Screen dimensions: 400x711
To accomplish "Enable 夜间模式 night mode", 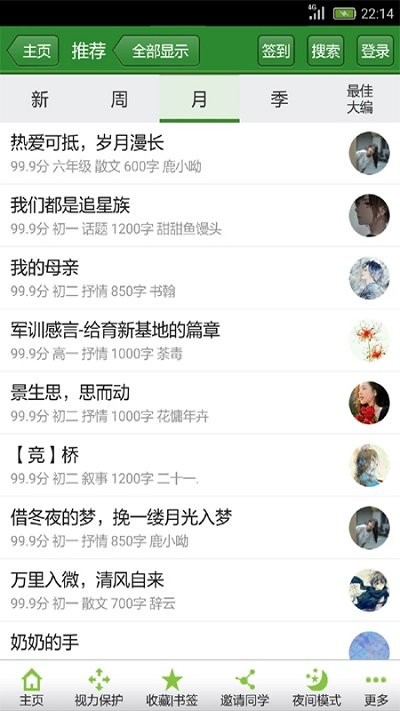I will coord(317,687).
